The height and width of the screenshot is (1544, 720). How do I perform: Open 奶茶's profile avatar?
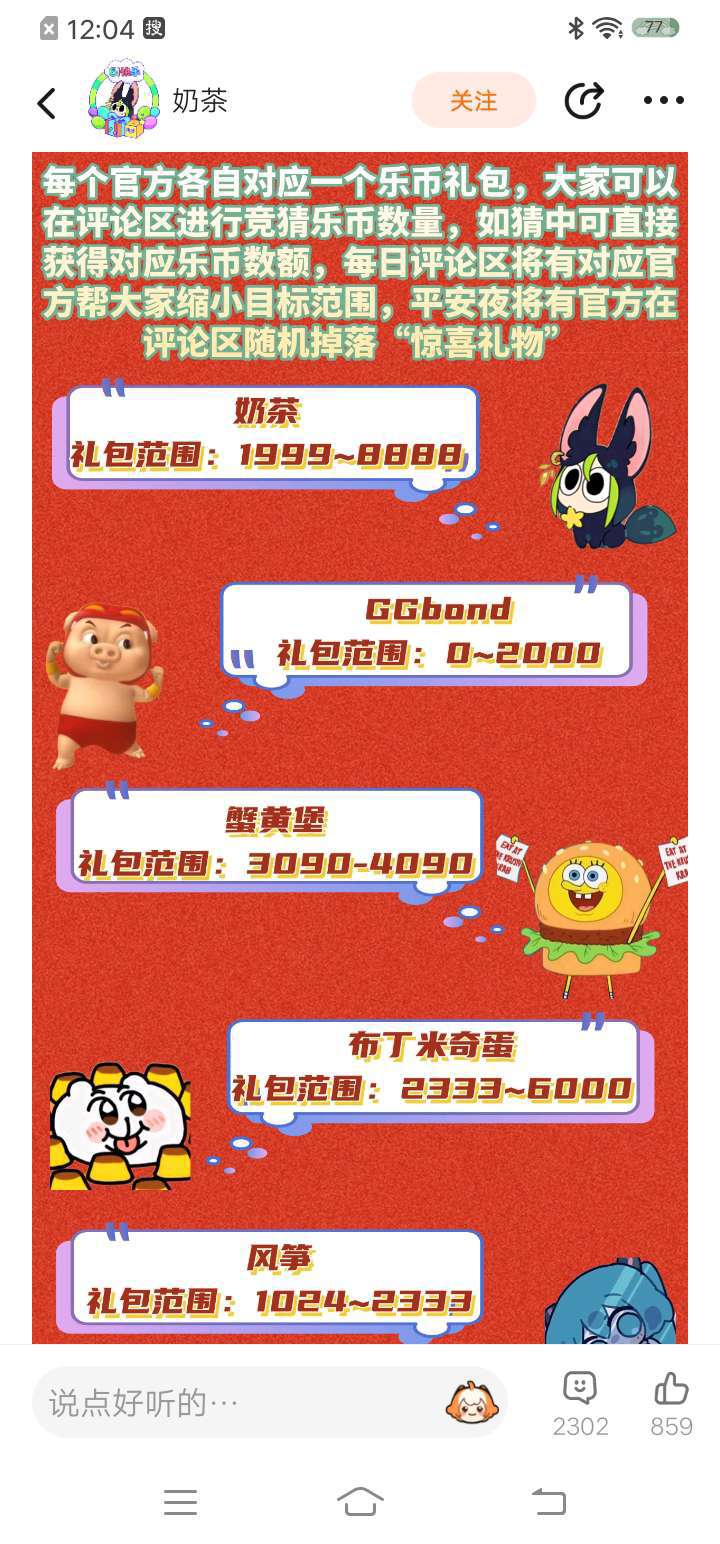click(124, 100)
